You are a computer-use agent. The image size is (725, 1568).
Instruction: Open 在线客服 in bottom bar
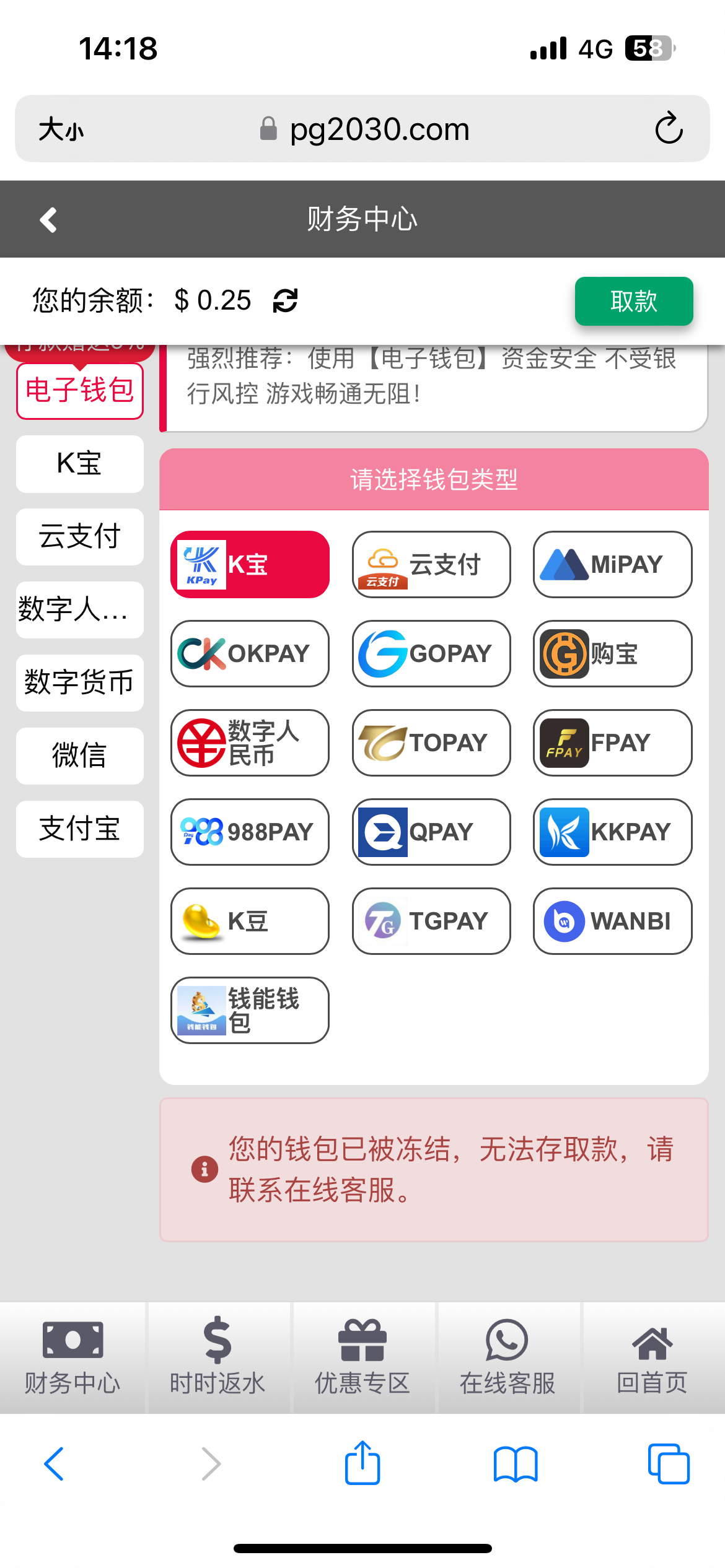click(507, 1357)
